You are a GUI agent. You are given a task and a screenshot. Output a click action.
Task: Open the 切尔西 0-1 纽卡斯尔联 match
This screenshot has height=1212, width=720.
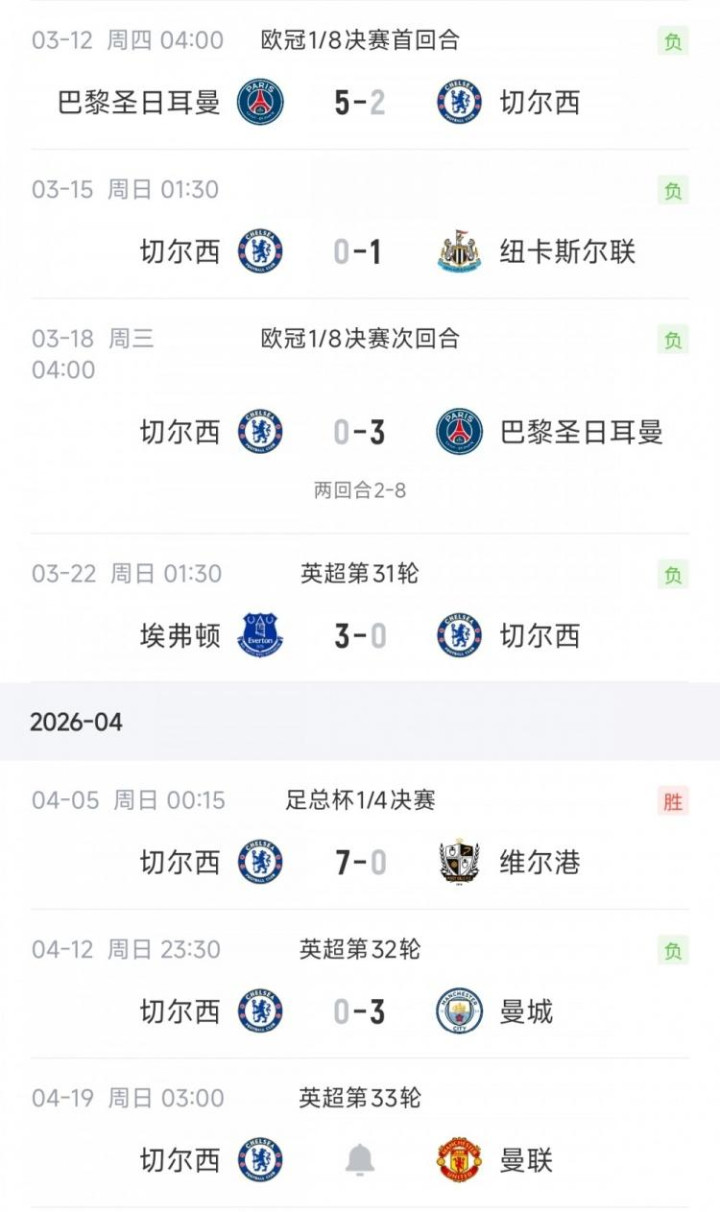click(x=359, y=252)
